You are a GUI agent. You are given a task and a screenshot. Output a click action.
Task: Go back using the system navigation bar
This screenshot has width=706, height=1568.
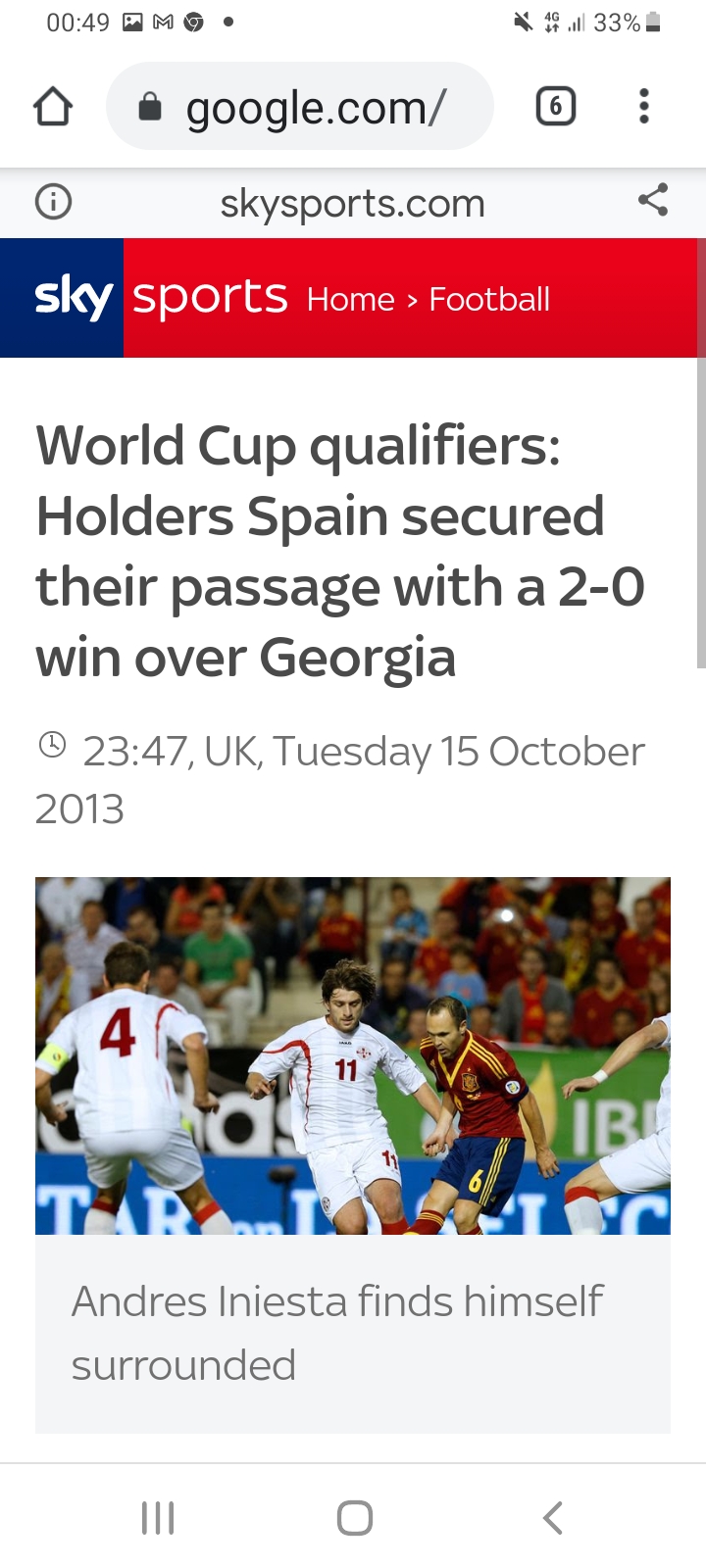[x=552, y=1518]
